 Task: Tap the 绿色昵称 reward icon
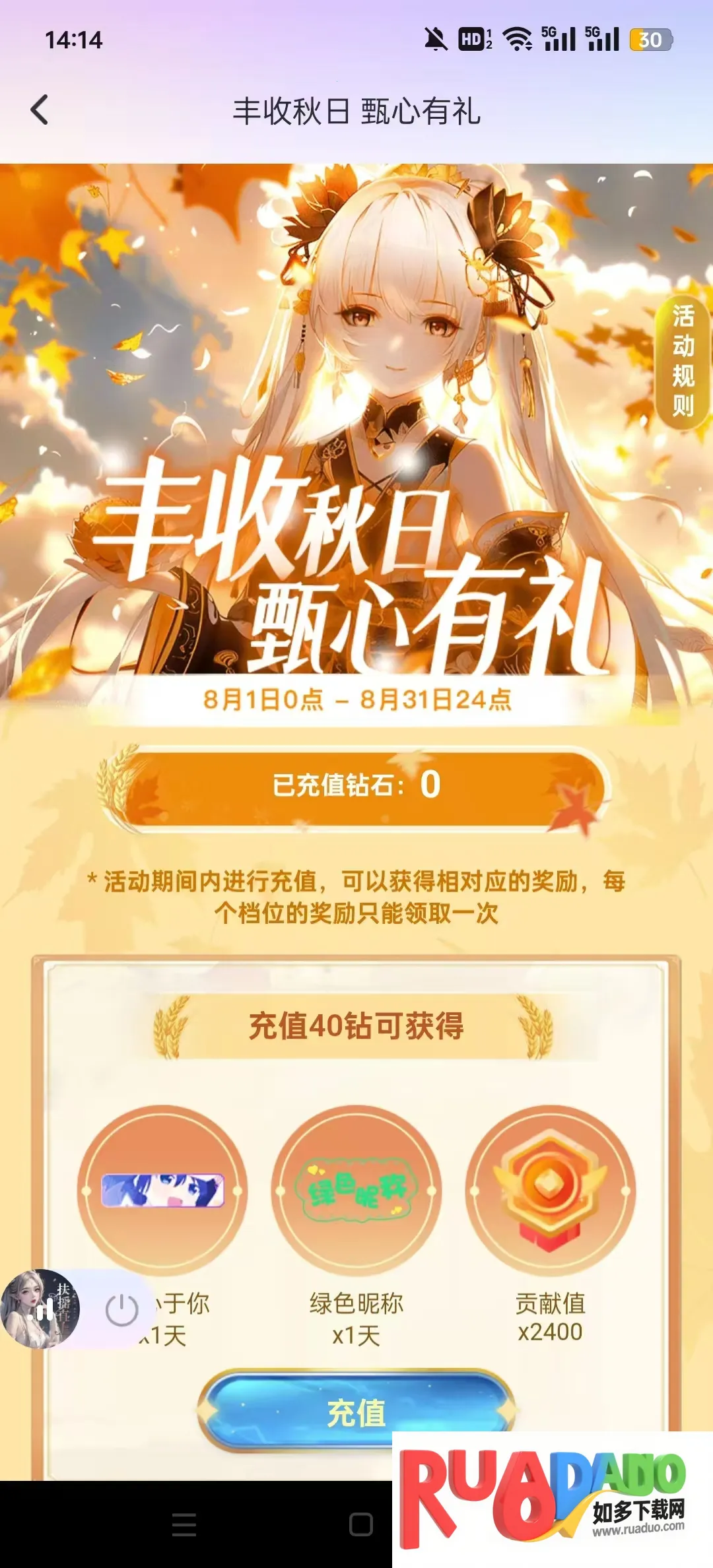pyautogui.click(x=356, y=1191)
